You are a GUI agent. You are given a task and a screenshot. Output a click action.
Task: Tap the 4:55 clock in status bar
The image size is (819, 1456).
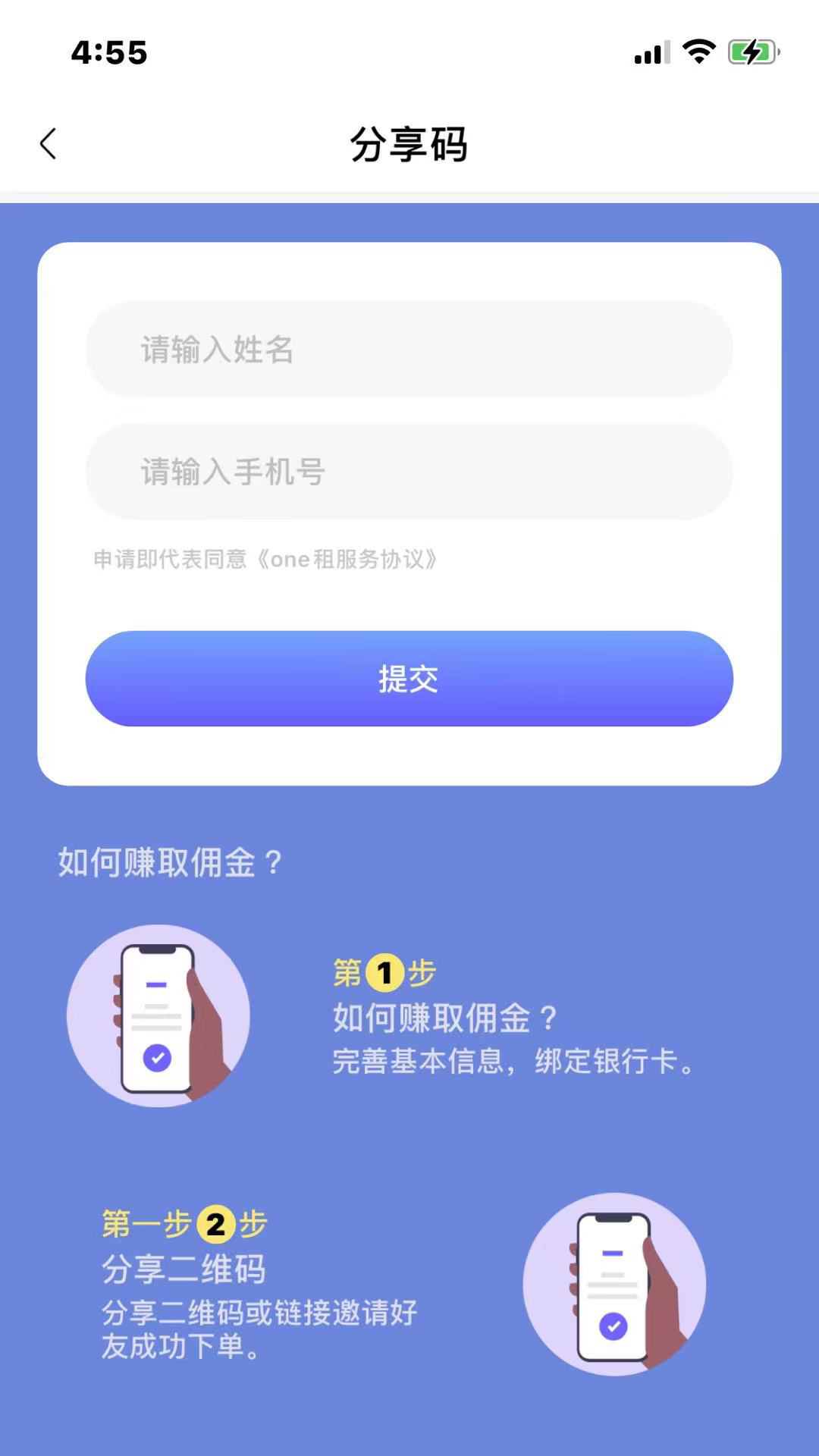108,50
